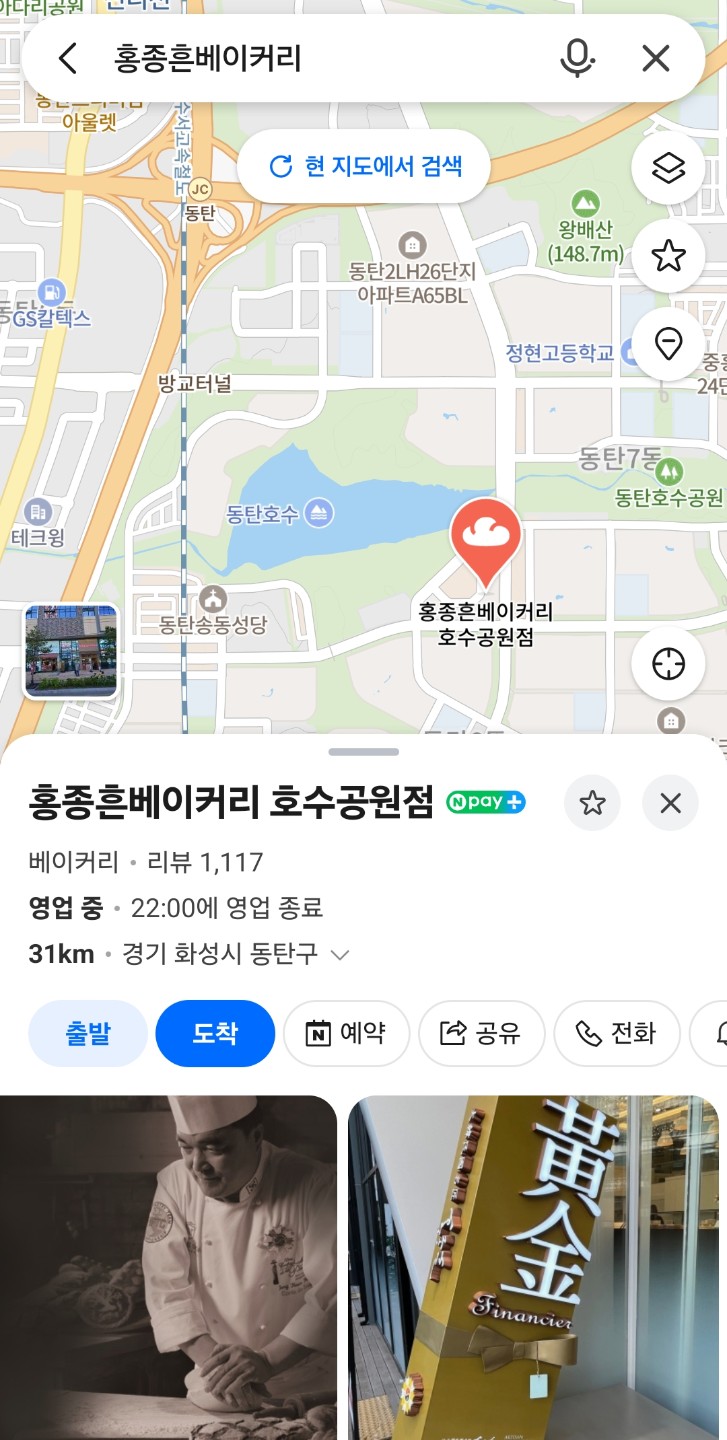Close the 홍종흔베이커리 place card

click(x=670, y=803)
